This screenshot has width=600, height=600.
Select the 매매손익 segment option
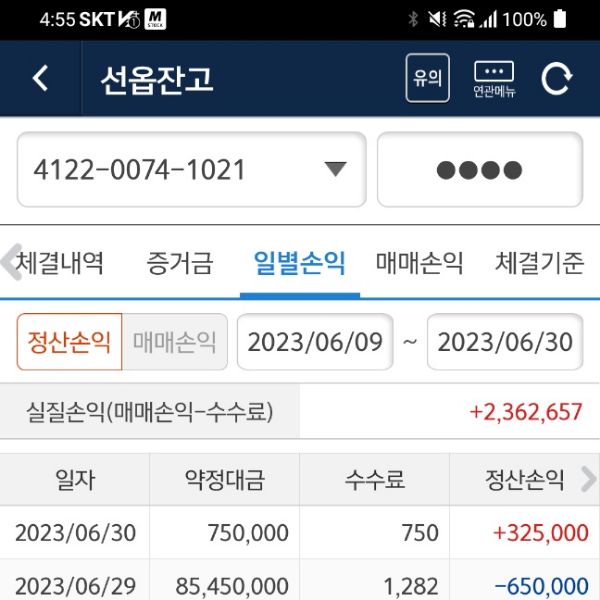(x=175, y=342)
